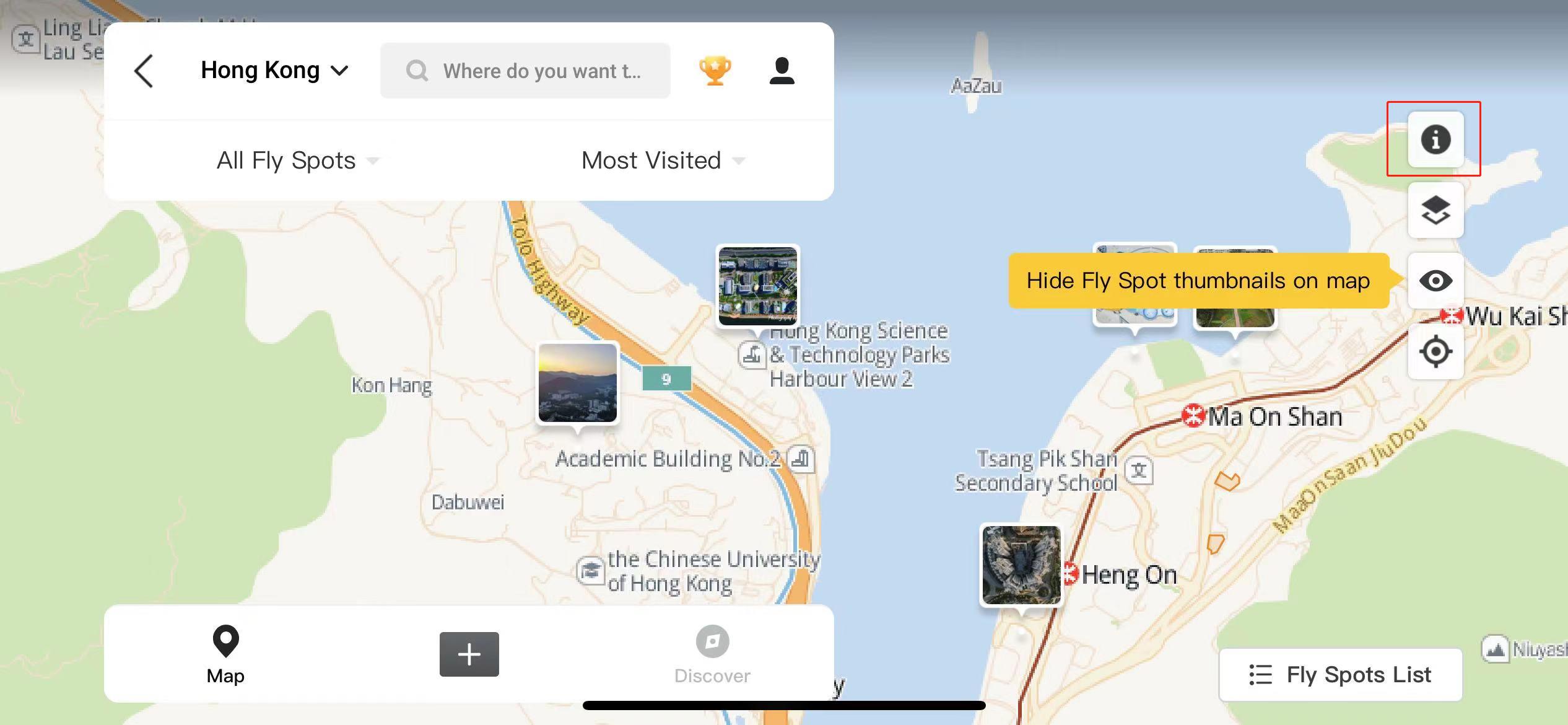Open the trophy leaderboard icon
Image resolution: width=1568 pixels, height=725 pixels.
[715, 71]
